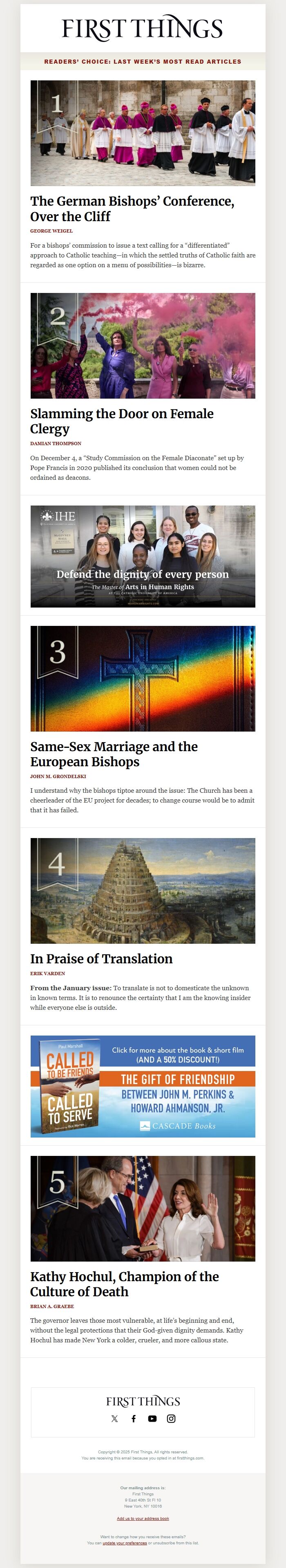Viewport: 286px width, 1568px height.
Task: Read The German Bishops' Conference, Over the Cliff
Action: (132, 208)
